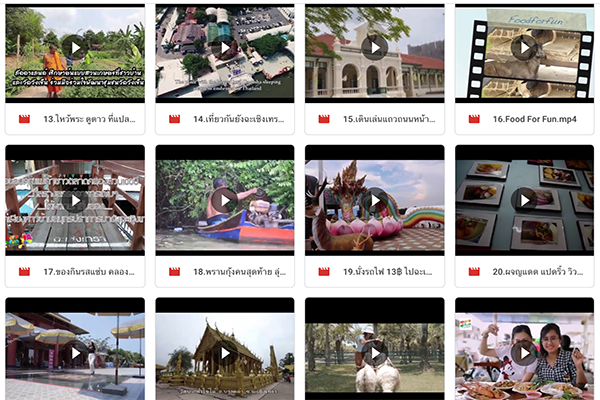This screenshot has width=600, height=400.
Task: Play the video with red pavilion and umbrellas
Action: (74, 352)
